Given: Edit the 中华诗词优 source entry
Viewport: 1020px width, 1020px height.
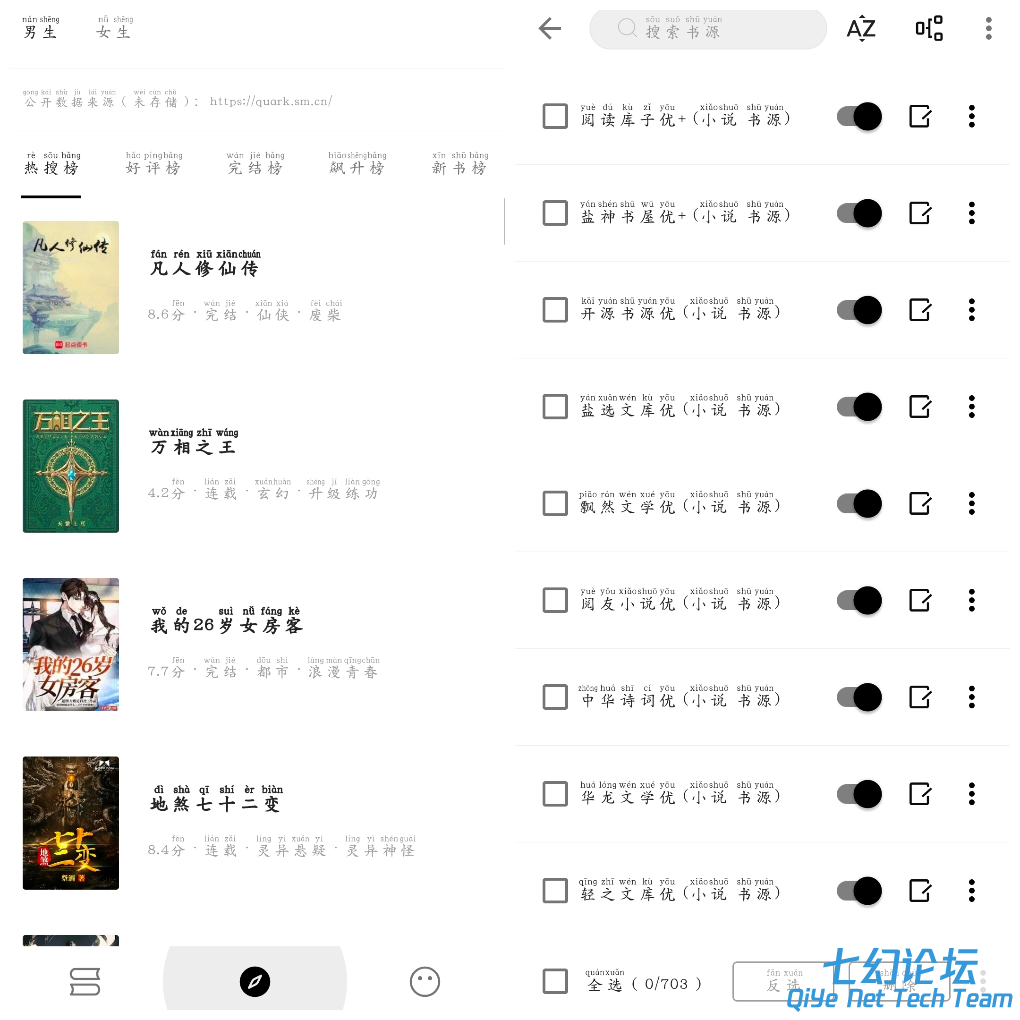Looking at the screenshot, I should [920, 697].
